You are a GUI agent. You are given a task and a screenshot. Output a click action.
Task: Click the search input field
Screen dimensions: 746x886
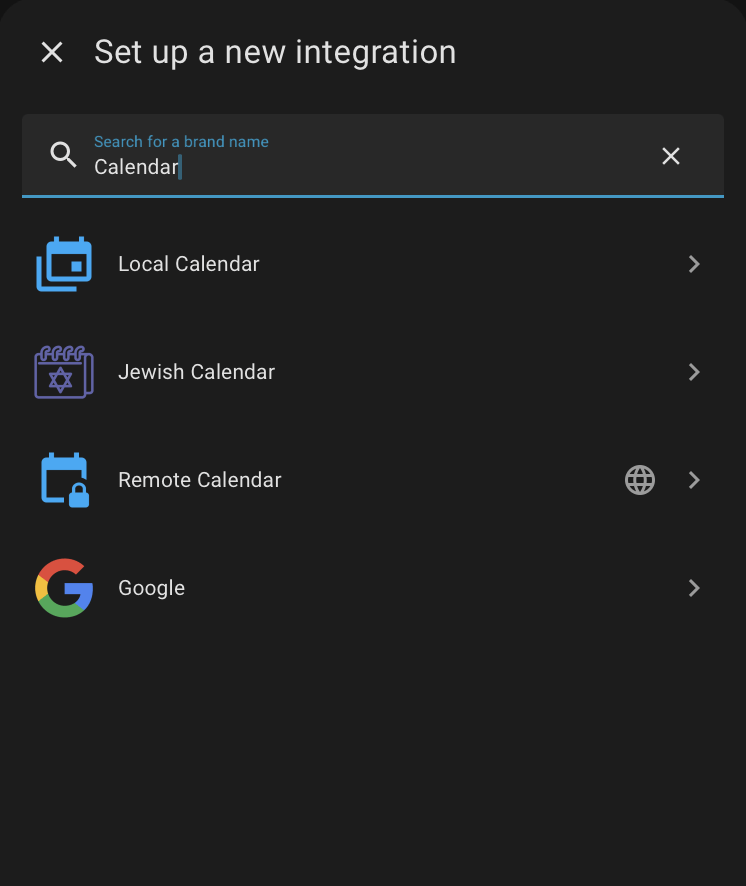300,166
